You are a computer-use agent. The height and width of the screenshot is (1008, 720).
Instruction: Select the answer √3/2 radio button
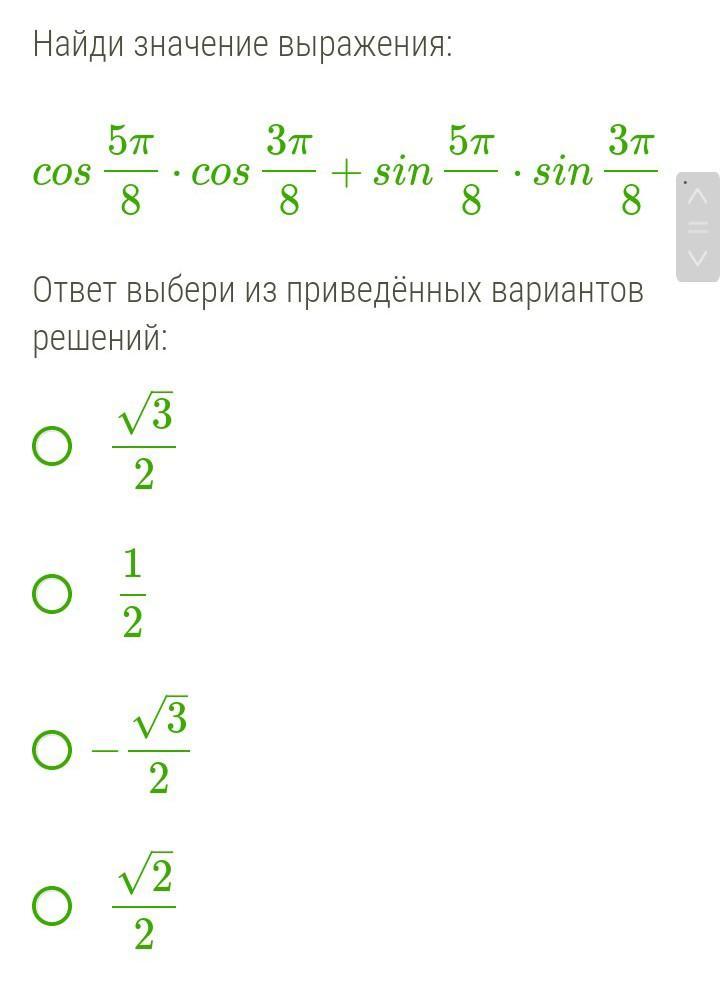[52, 446]
